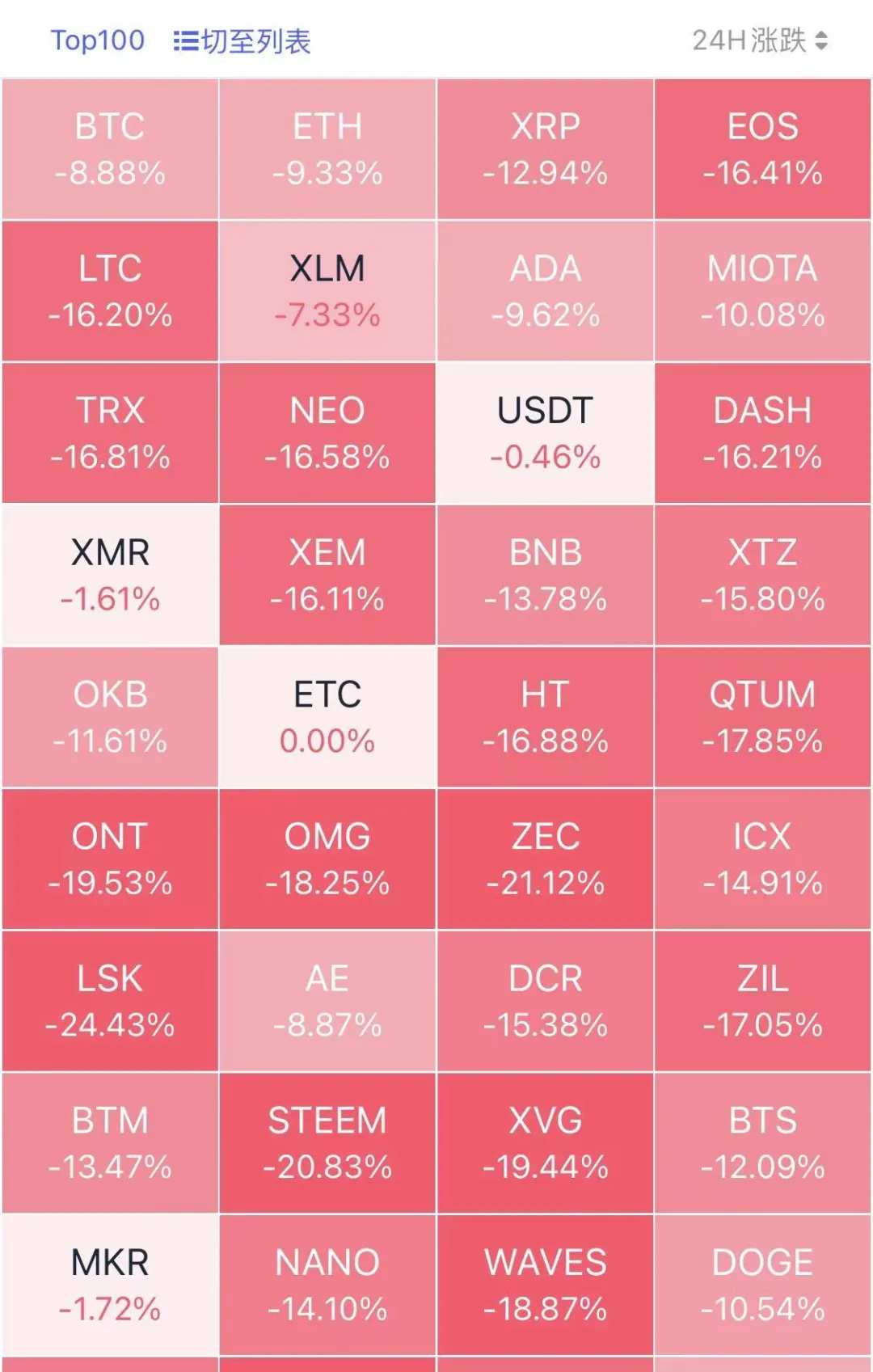Open MKR market details
Screen dimensions: 873x1372
click(110, 1285)
